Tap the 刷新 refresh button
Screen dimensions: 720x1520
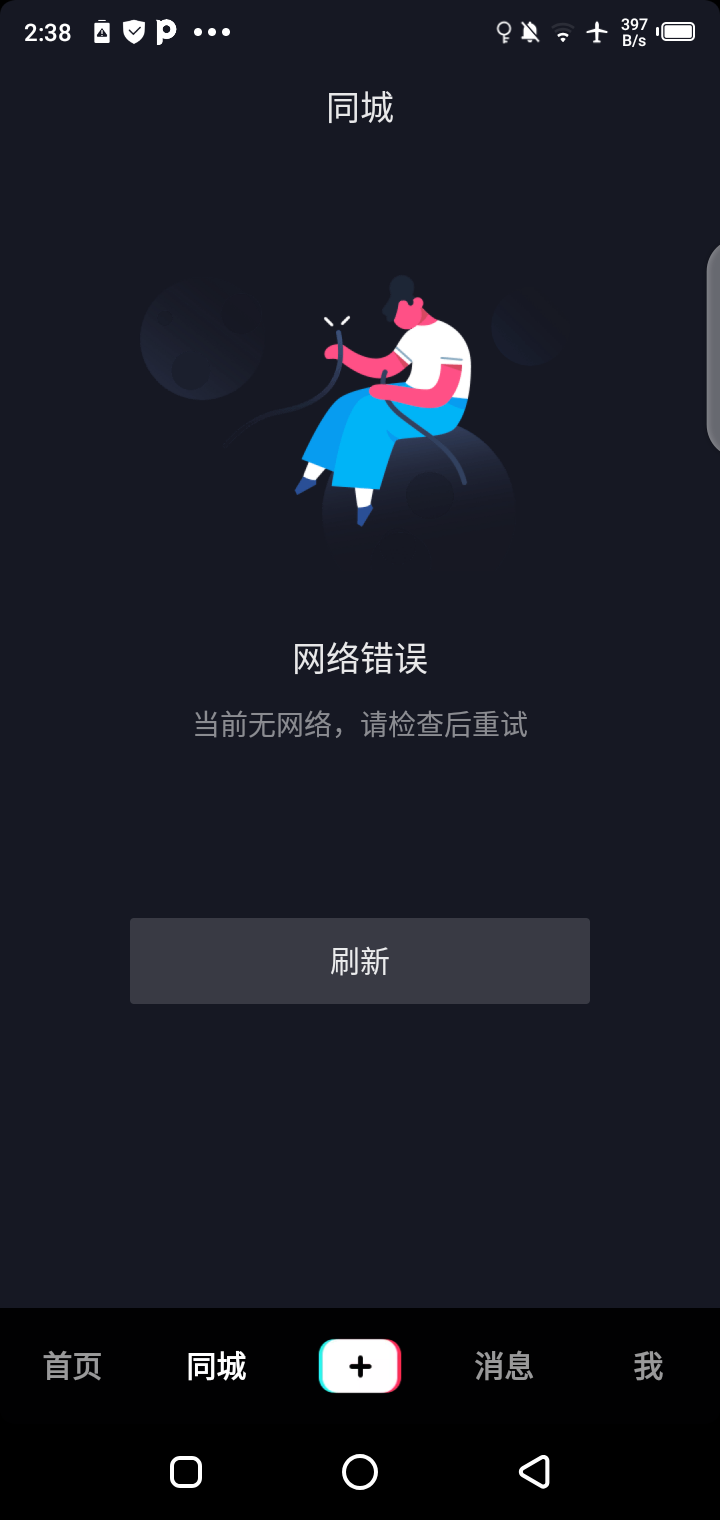pos(360,961)
